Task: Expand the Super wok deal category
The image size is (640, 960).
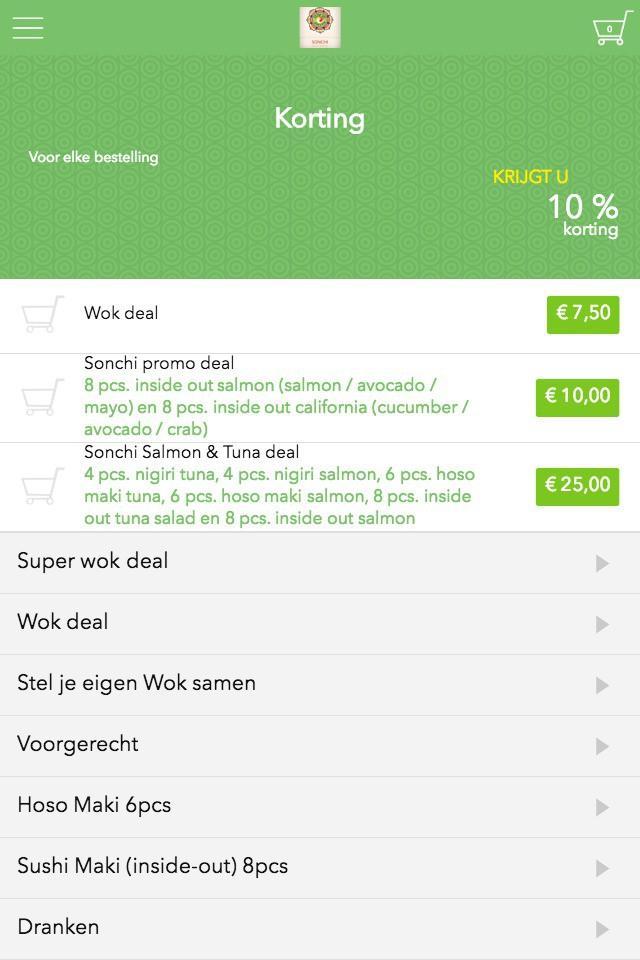Action: pyautogui.click(x=320, y=562)
